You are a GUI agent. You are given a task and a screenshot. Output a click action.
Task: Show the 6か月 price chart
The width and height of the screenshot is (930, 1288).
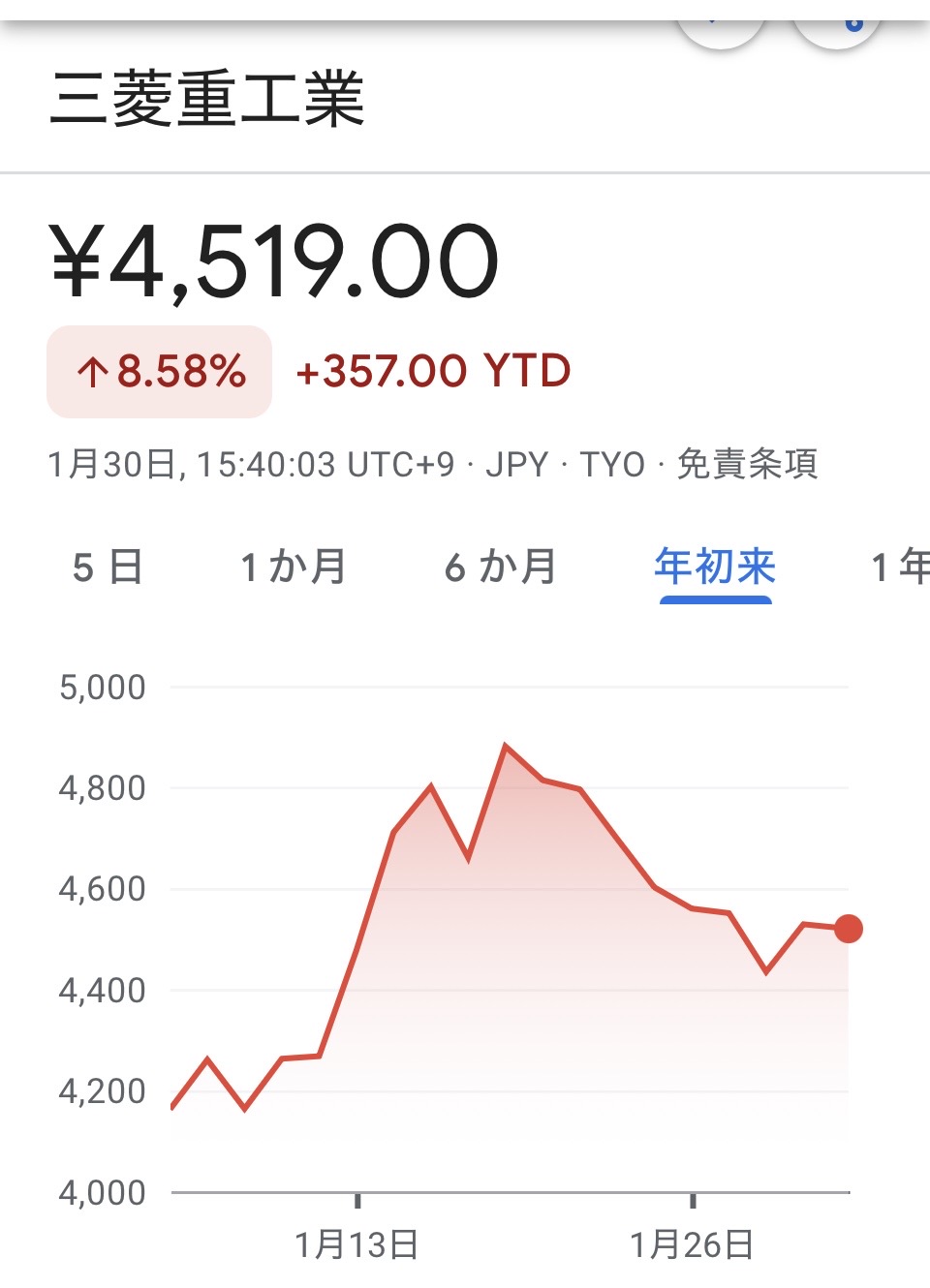click(x=500, y=567)
